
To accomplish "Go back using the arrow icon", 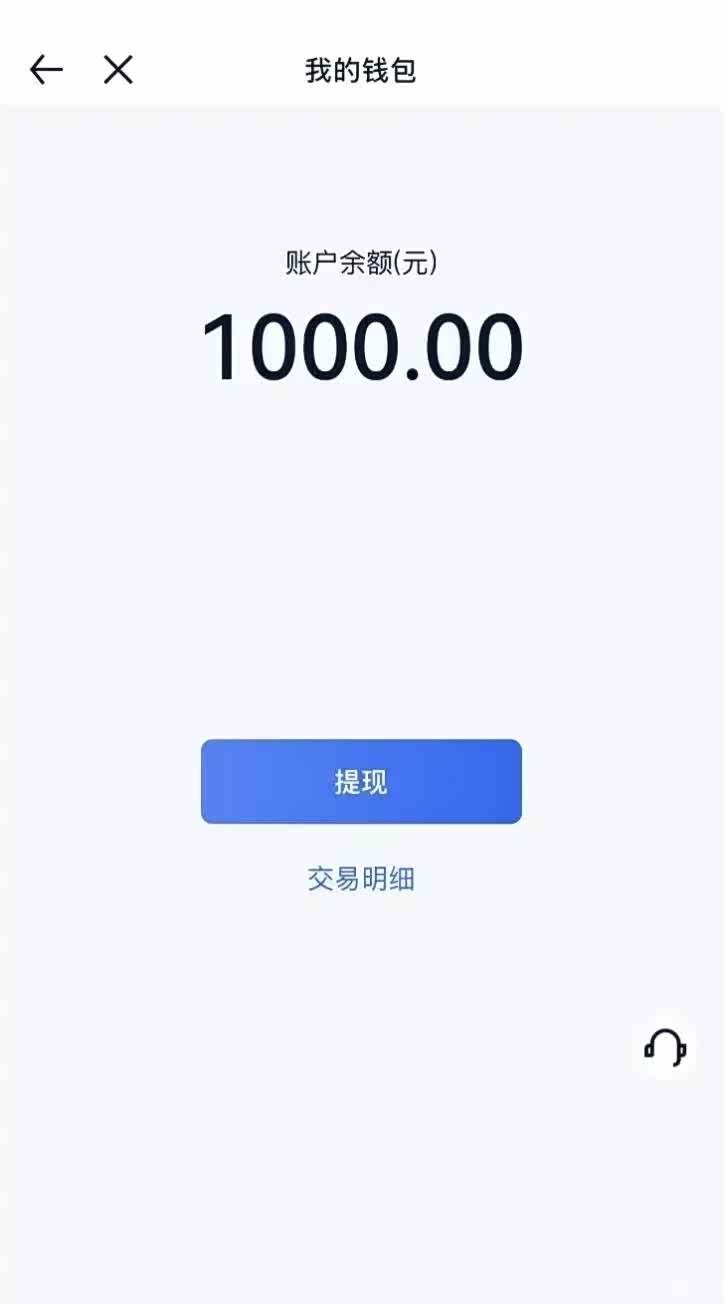I will [46, 70].
